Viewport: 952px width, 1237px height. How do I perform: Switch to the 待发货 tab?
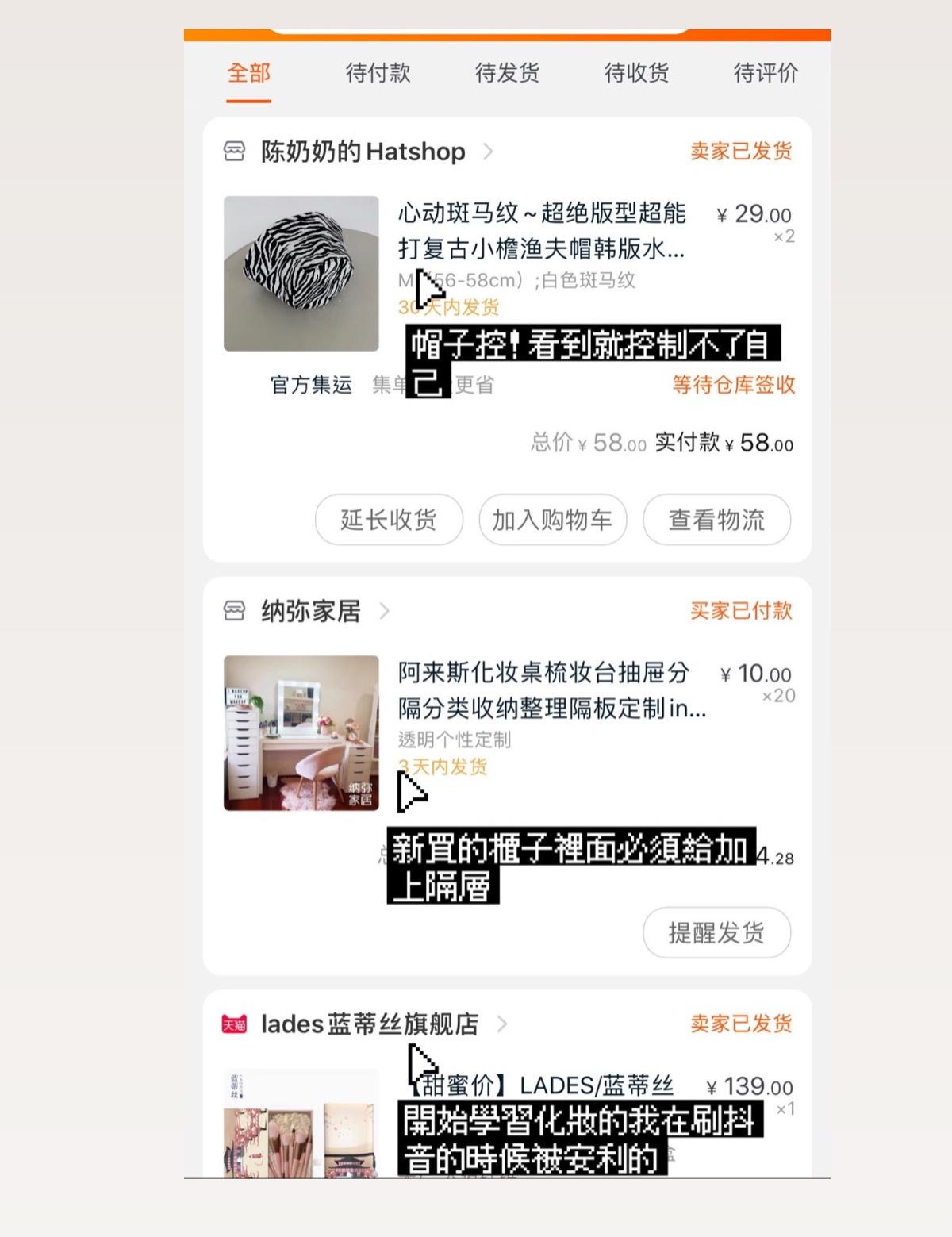coord(507,74)
